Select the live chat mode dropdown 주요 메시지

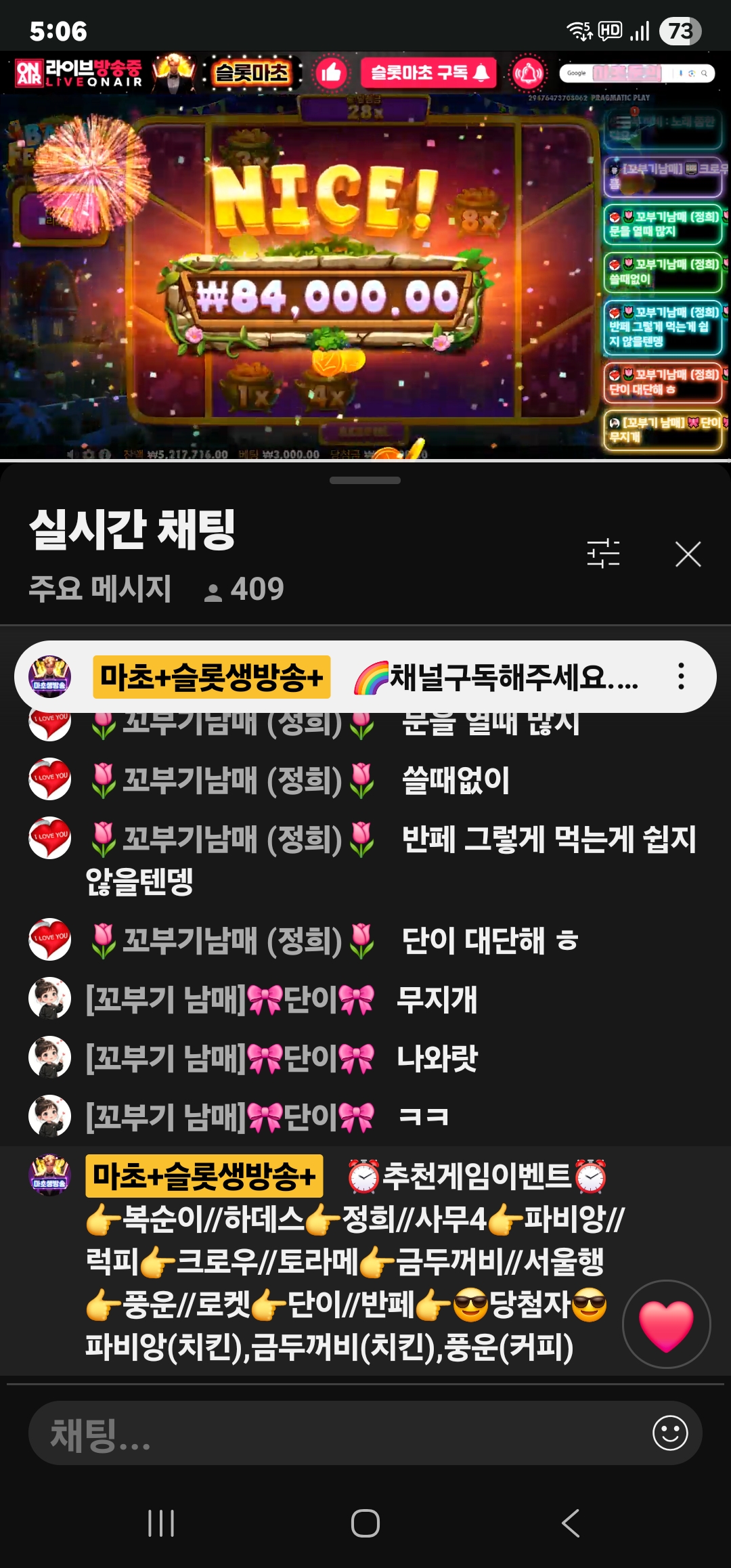(100, 589)
